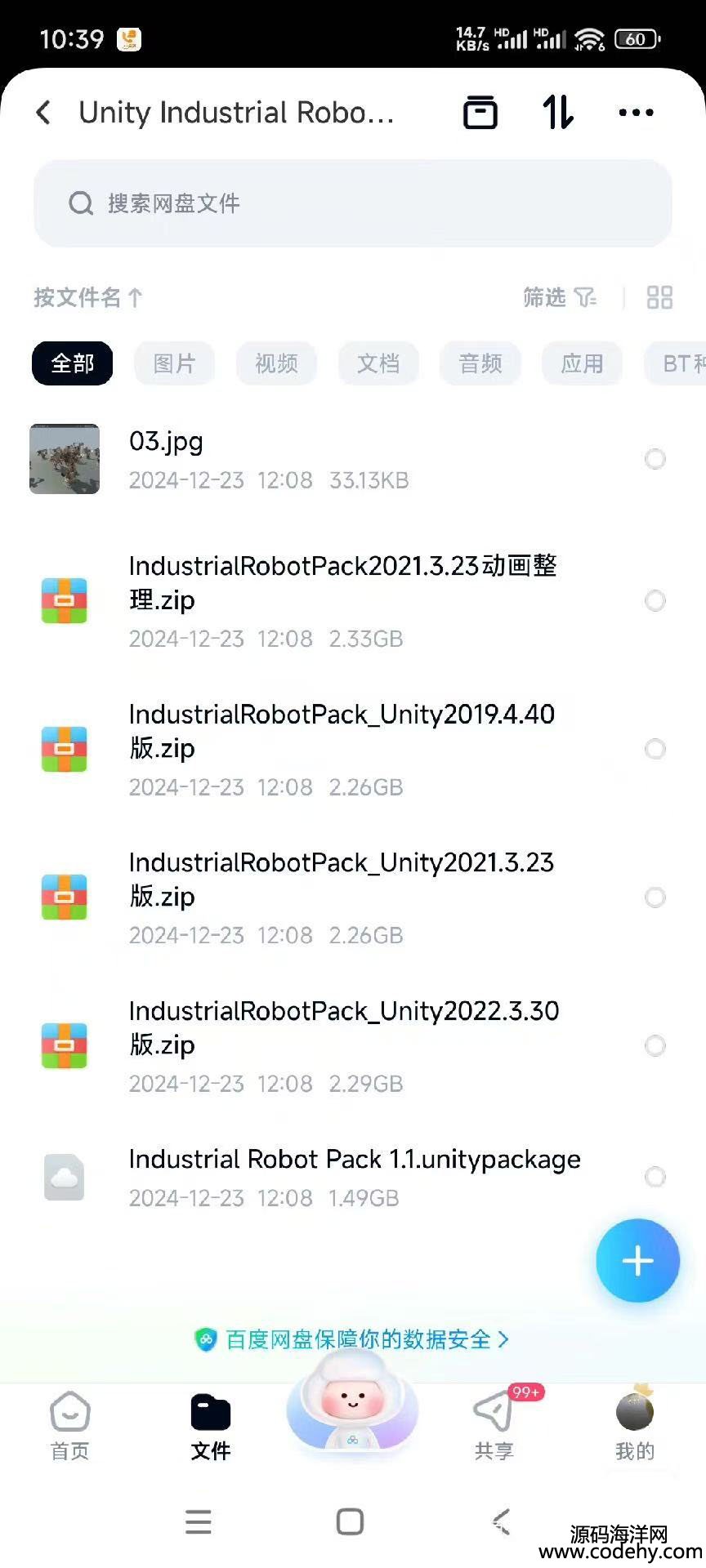Tap the blue plus floating button
Screen dimensions: 706x1568
coord(637,1261)
